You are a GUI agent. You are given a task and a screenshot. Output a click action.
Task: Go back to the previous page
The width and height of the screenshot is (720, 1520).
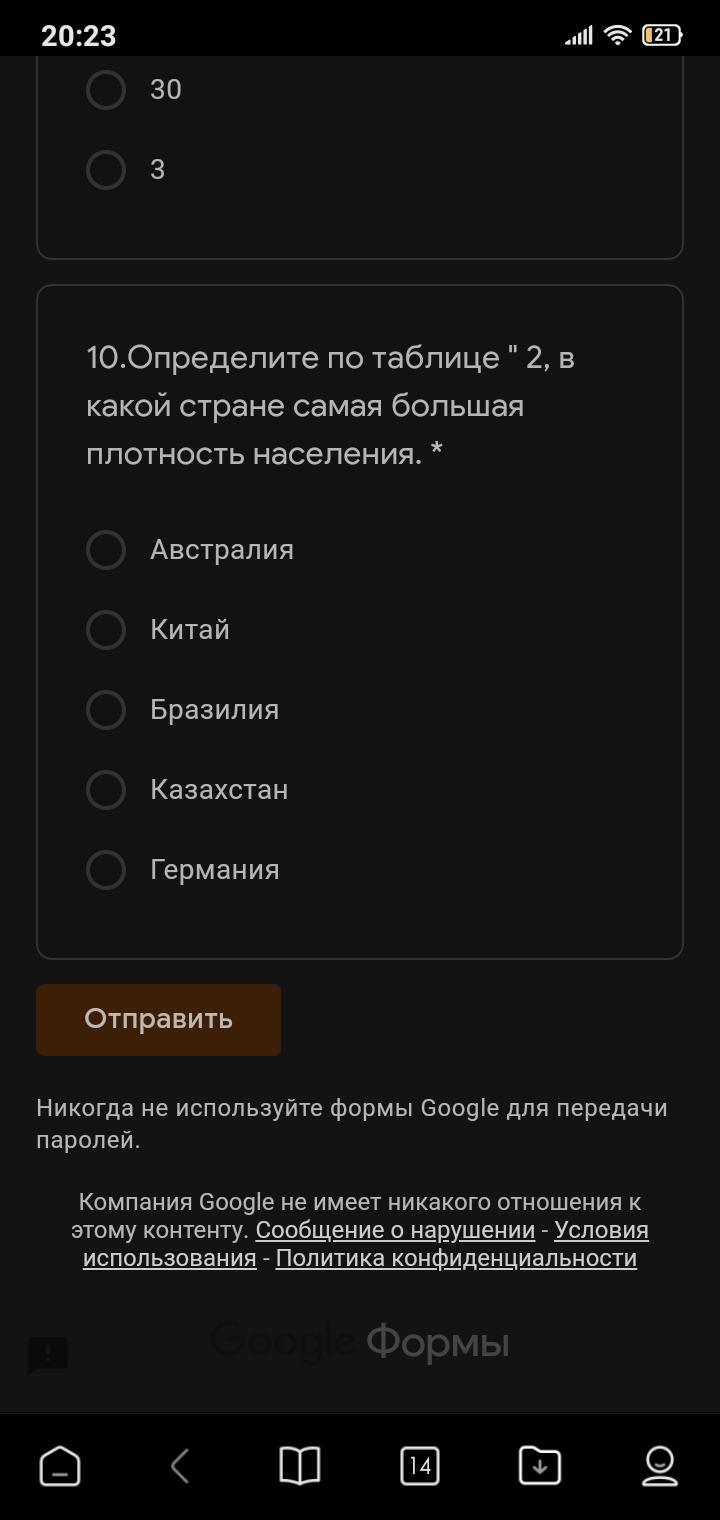coord(180,1467)
